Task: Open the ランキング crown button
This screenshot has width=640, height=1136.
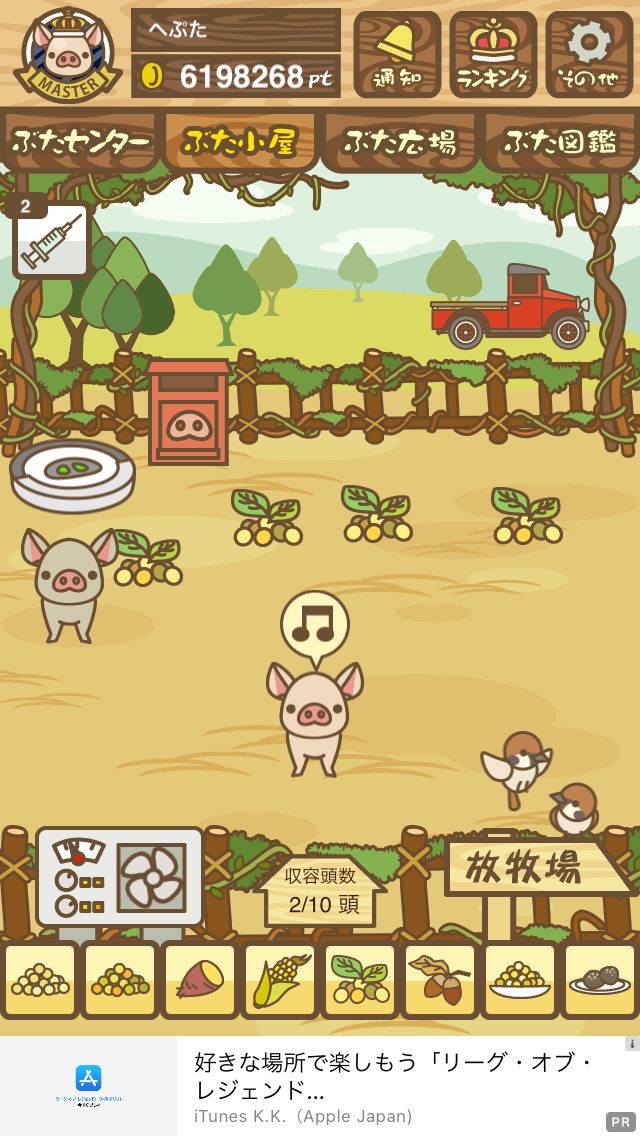Action: pos(493,54)
